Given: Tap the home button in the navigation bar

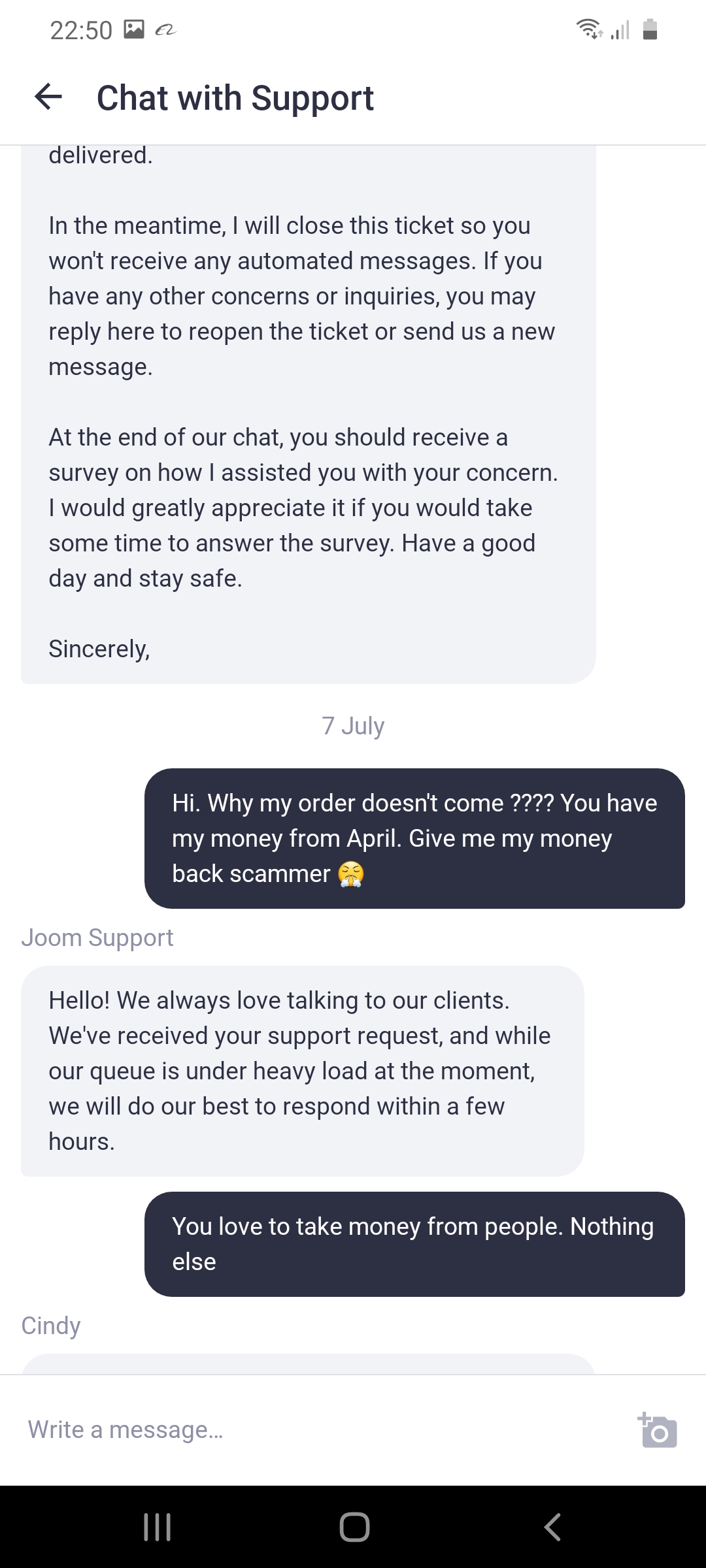Looking at the screenshot, I should pyautogui.click(x=353, y=1528).
